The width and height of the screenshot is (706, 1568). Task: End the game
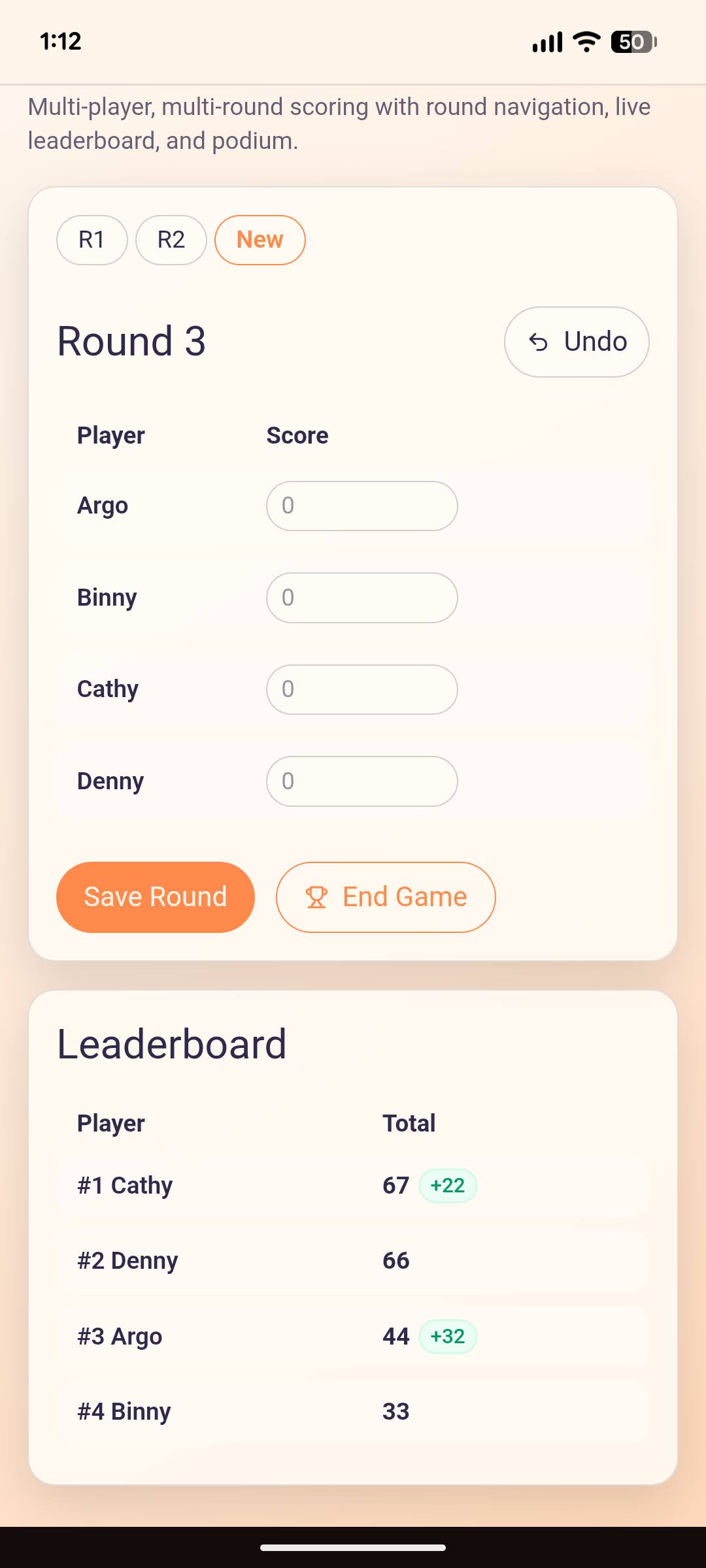coord(386,897)
